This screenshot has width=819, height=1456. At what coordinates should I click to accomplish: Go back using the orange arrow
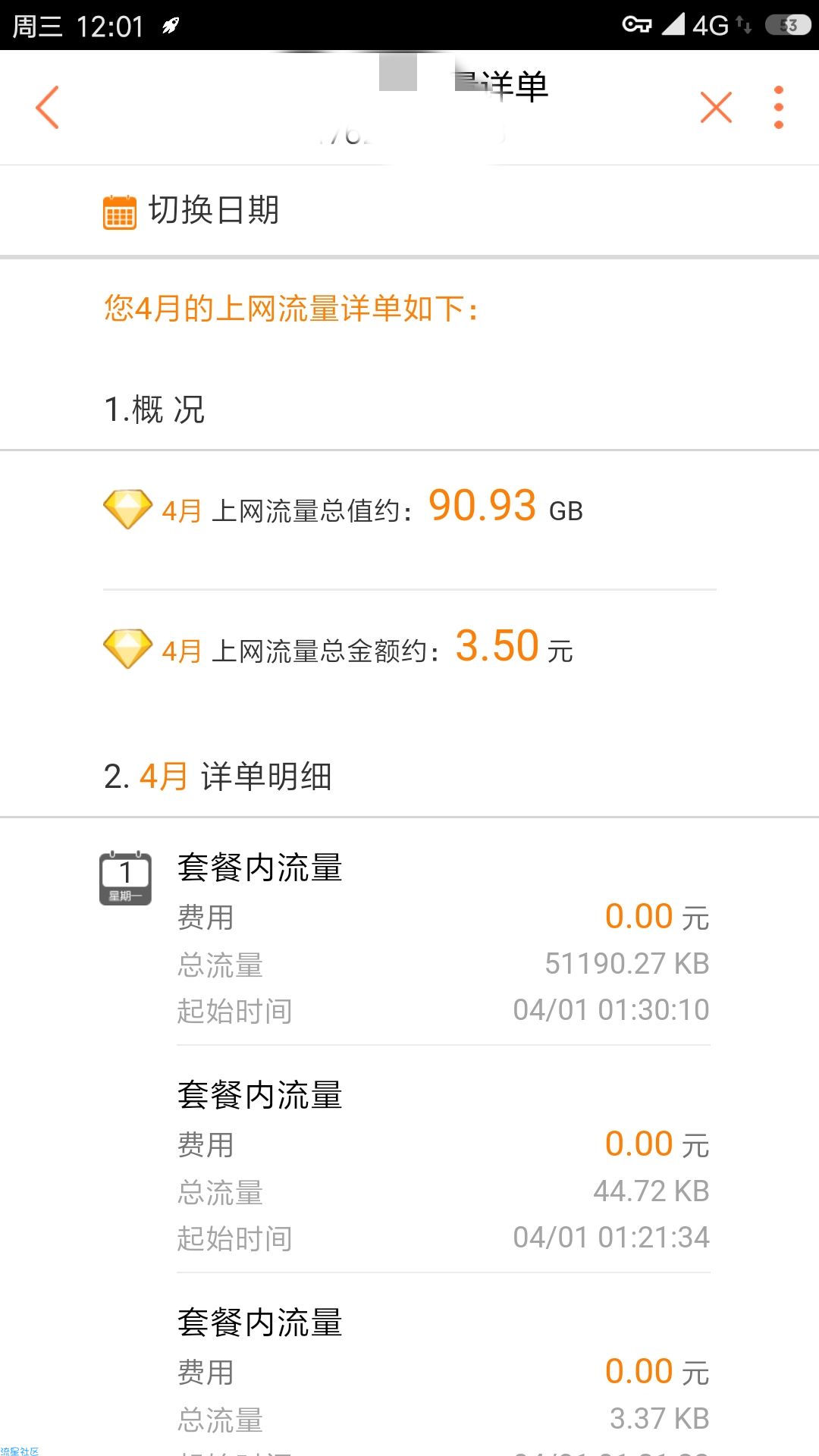(x=47, y=107)
